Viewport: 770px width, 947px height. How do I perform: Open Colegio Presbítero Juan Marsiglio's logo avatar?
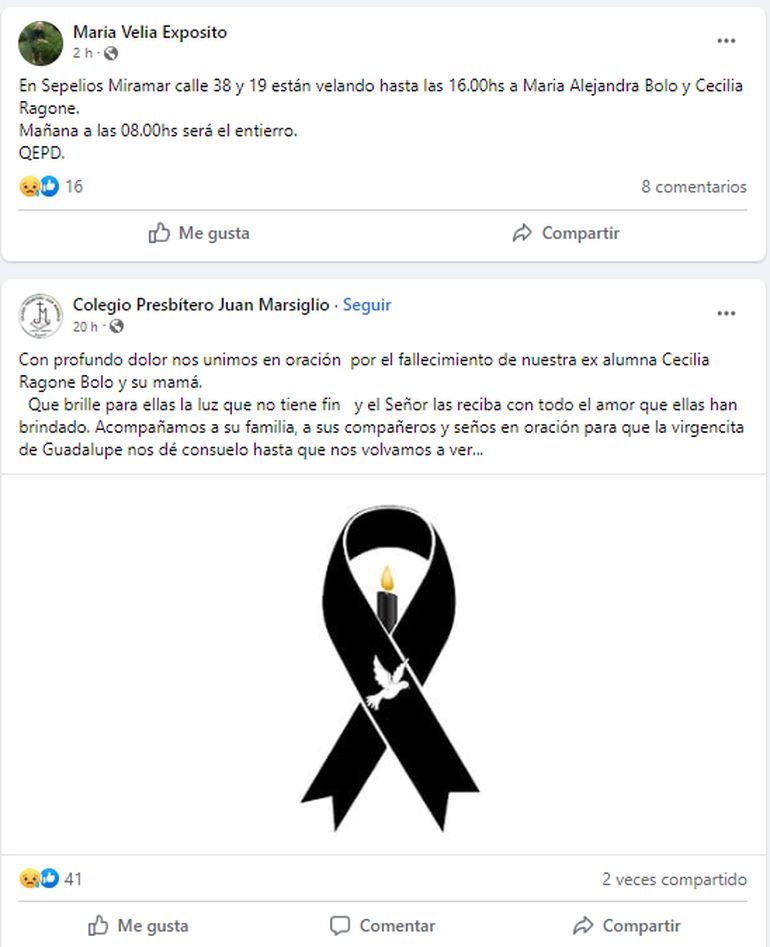[x=41, y=315]
